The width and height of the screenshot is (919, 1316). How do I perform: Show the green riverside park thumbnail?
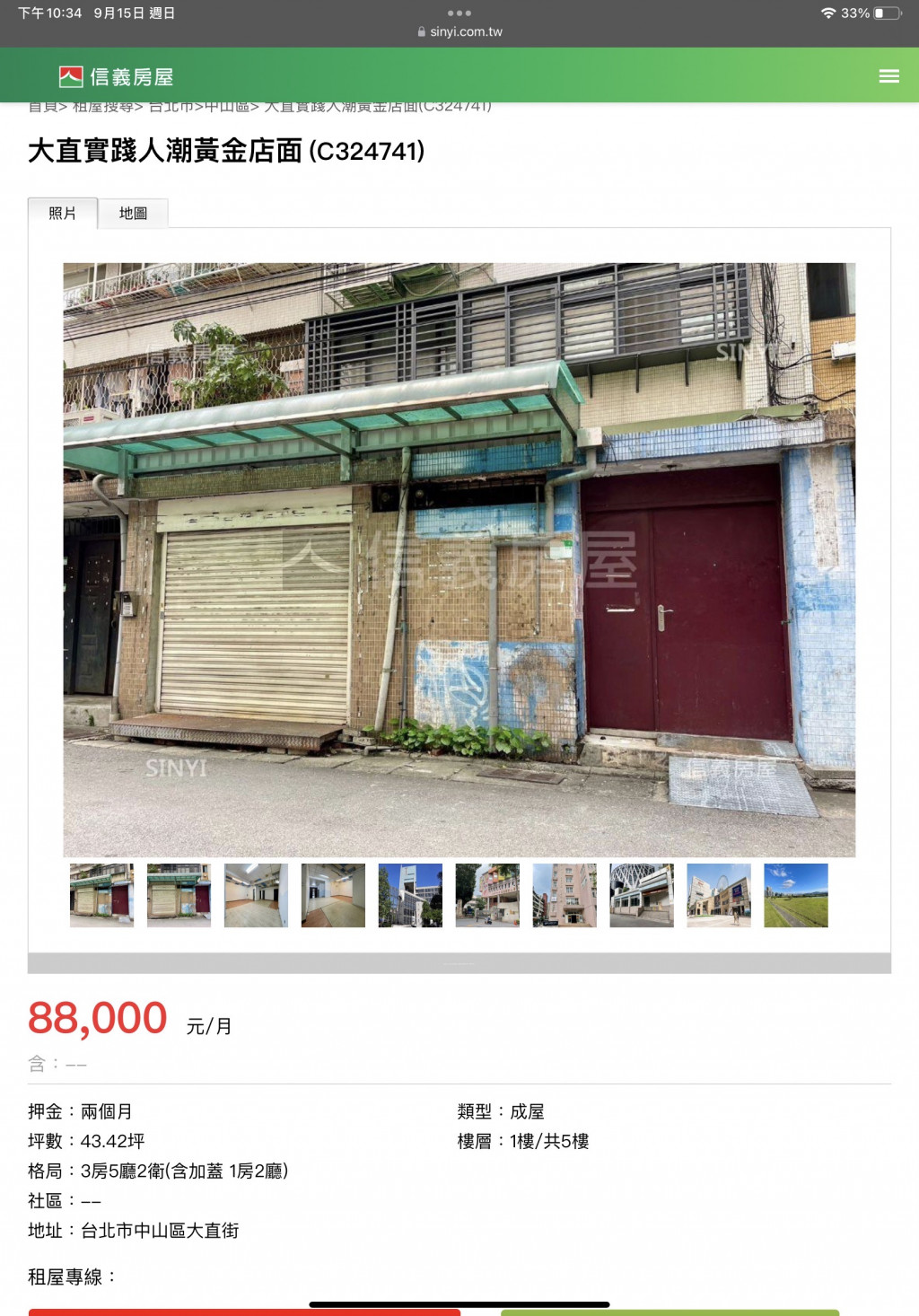pyautogui.click(x=796, y=895)
